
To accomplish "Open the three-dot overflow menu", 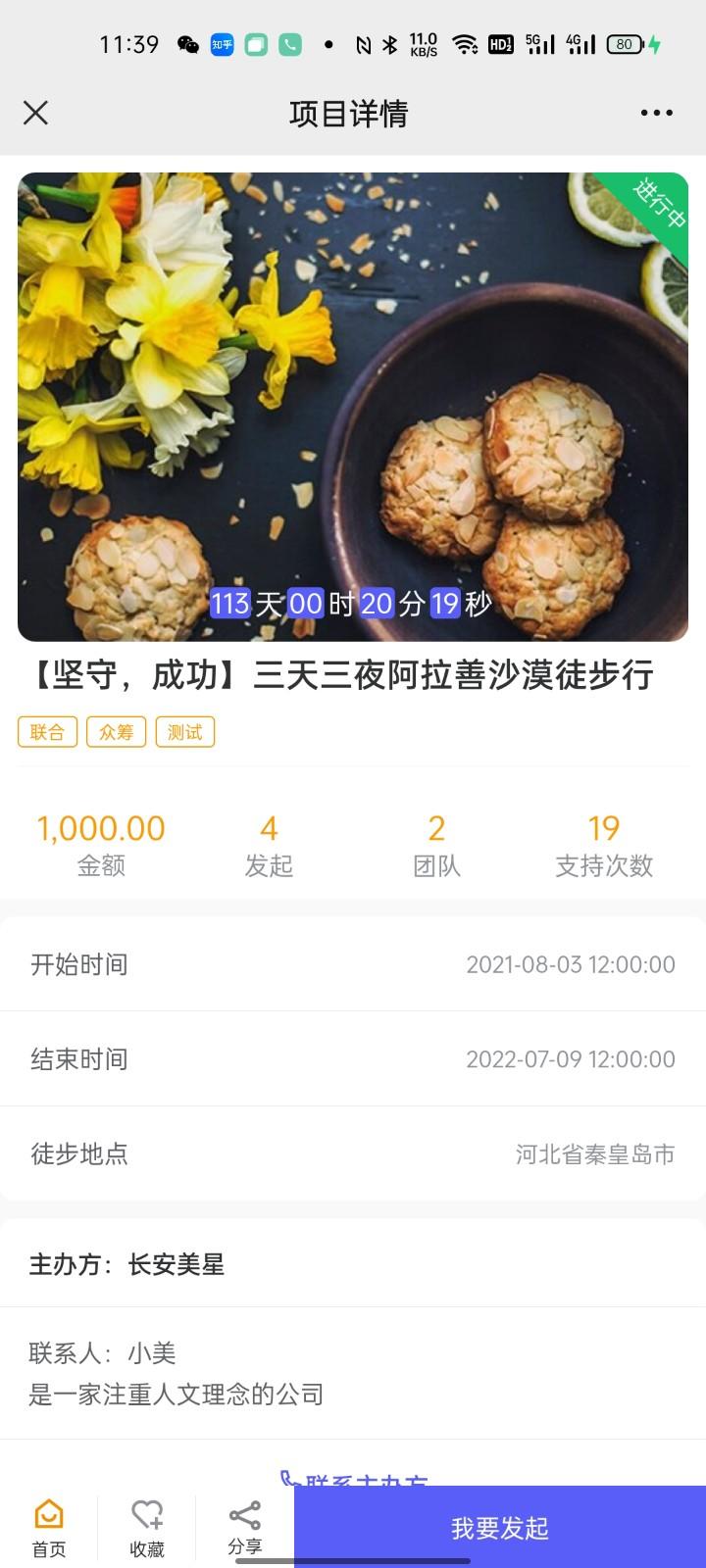I will pyautogui.click(x=656, y=113).
